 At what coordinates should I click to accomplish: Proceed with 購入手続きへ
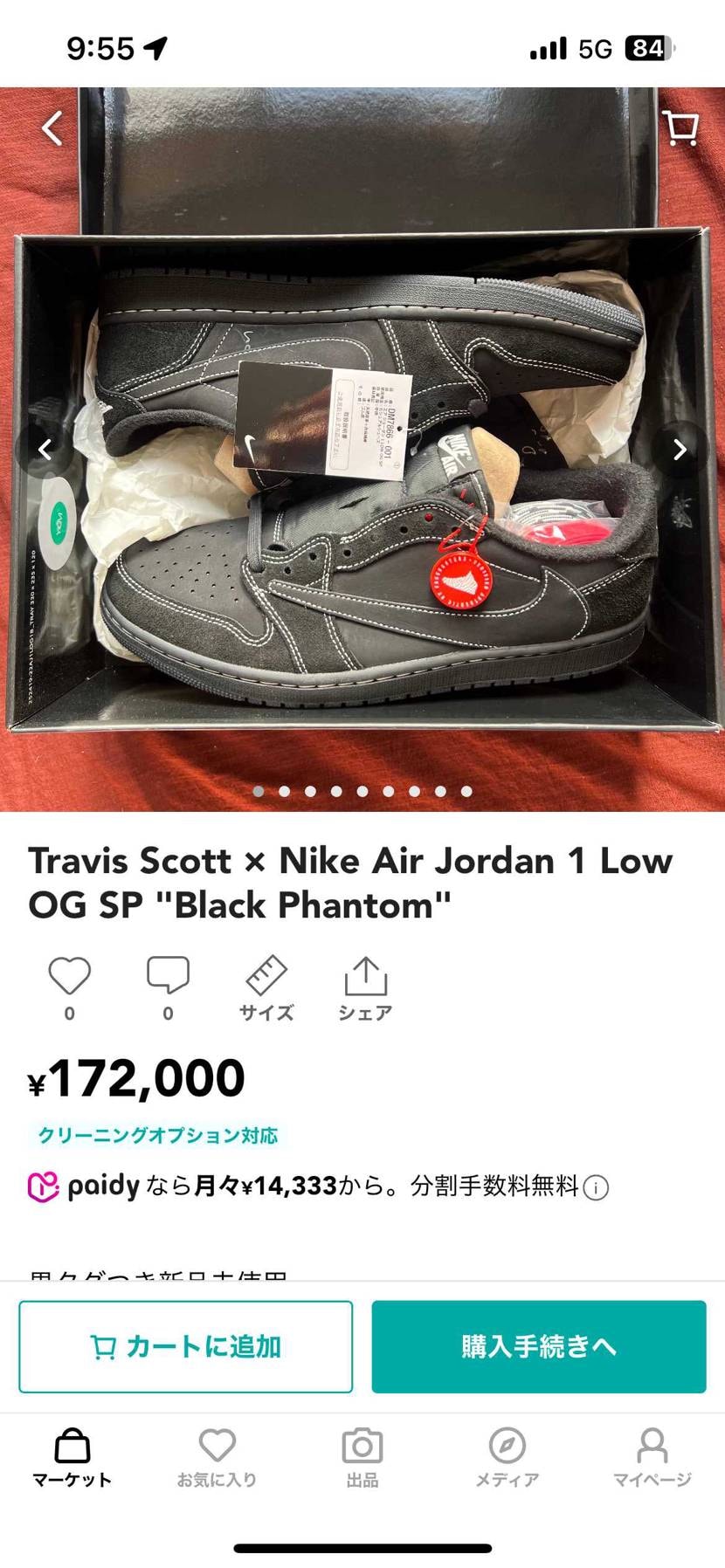[x=539, y=1346]
